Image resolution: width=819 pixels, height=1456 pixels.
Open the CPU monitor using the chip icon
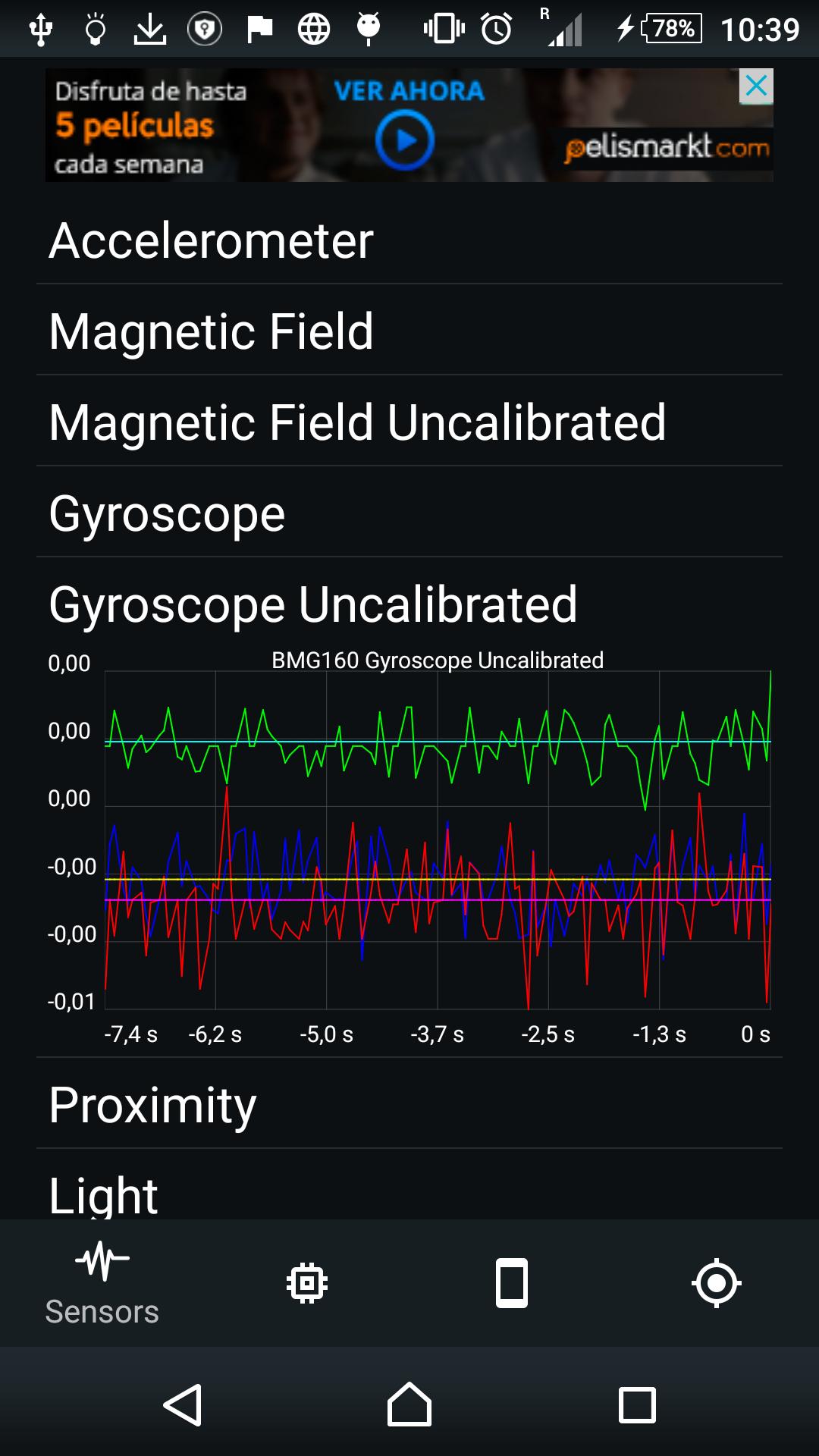pos(307,1282)
